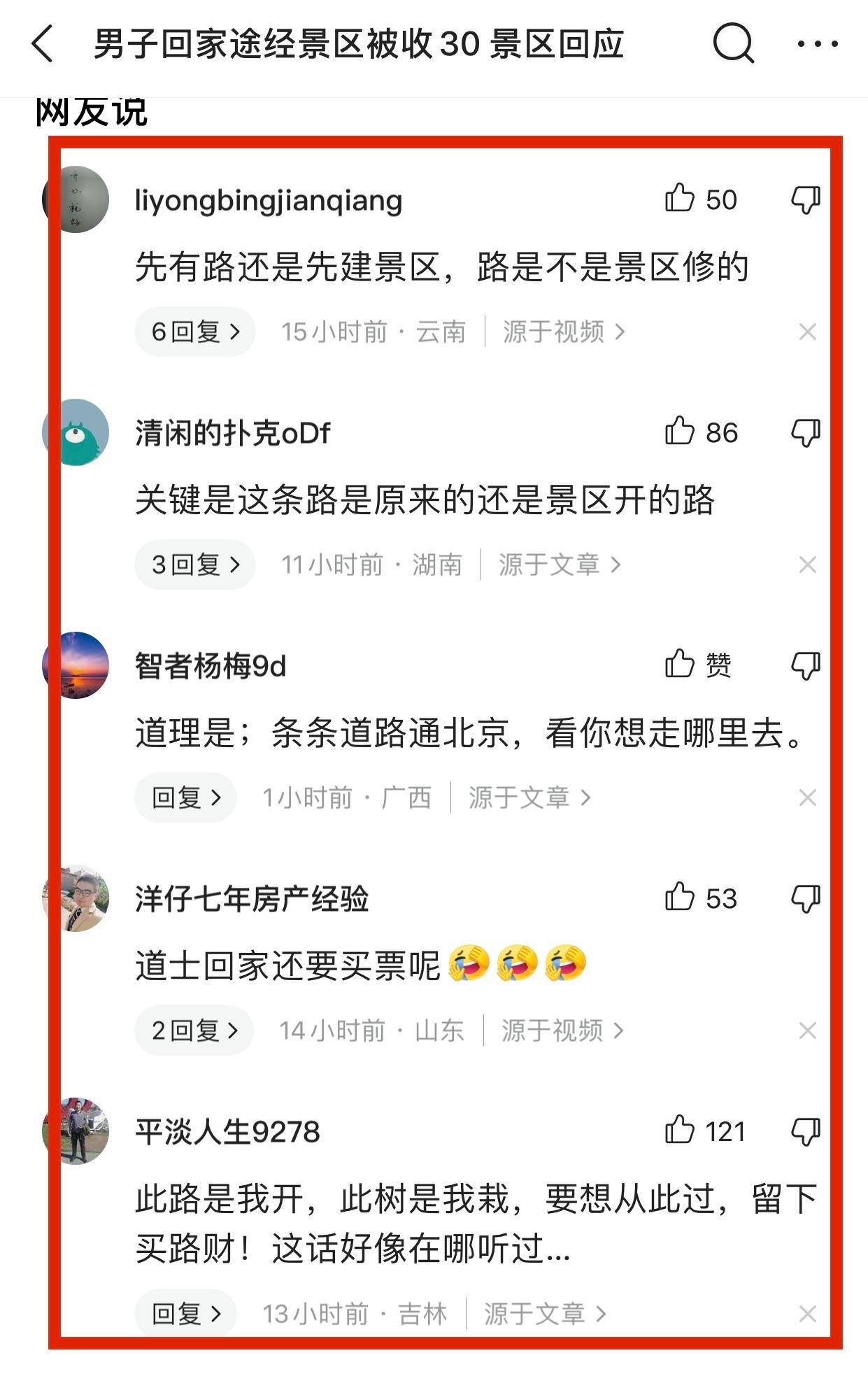Like liyongbingjianqiang's comment
The height and width of the screenshot is (1374, 868).
680,199
